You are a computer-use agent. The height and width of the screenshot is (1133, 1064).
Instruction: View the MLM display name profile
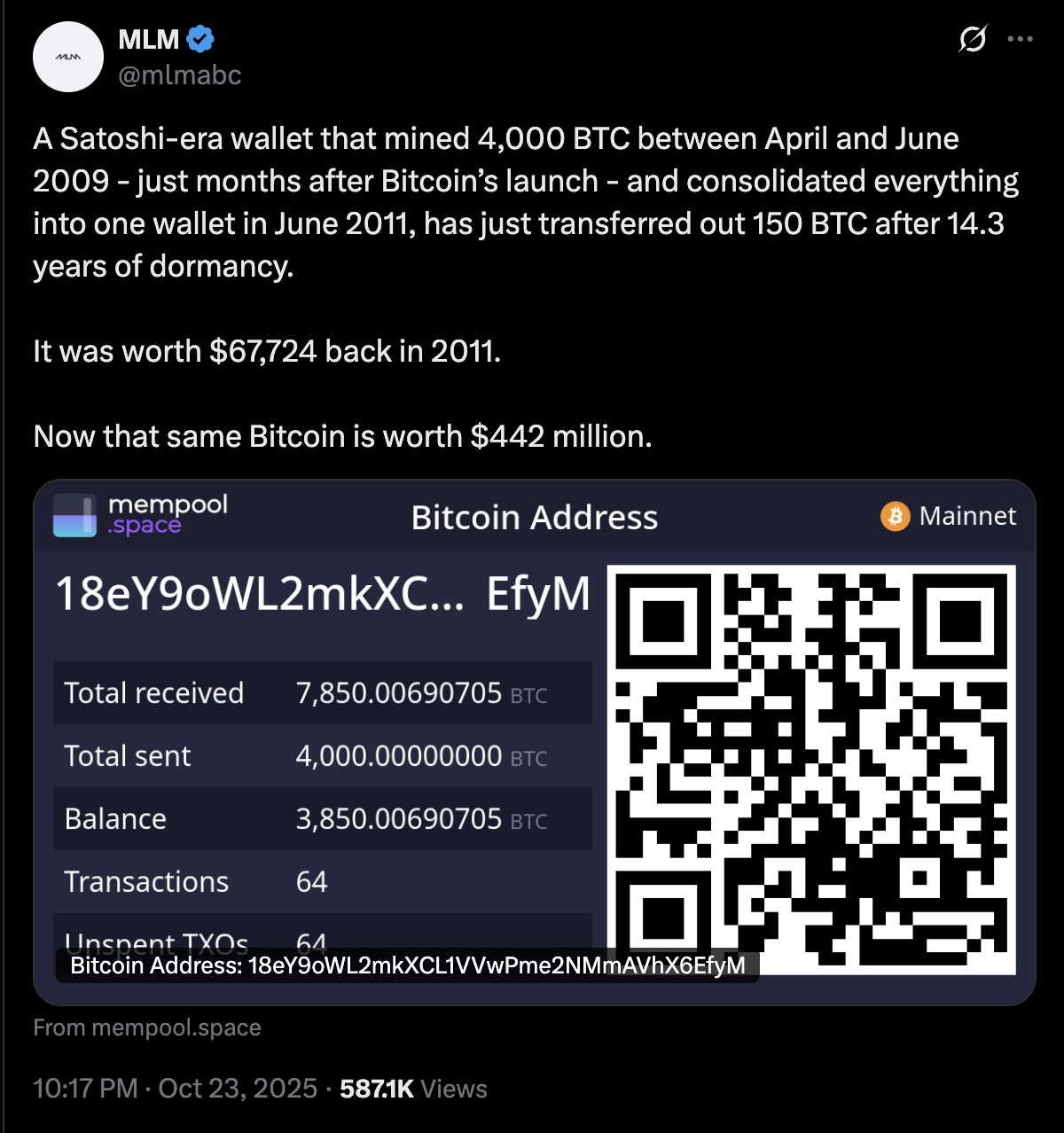click(149, 39)
